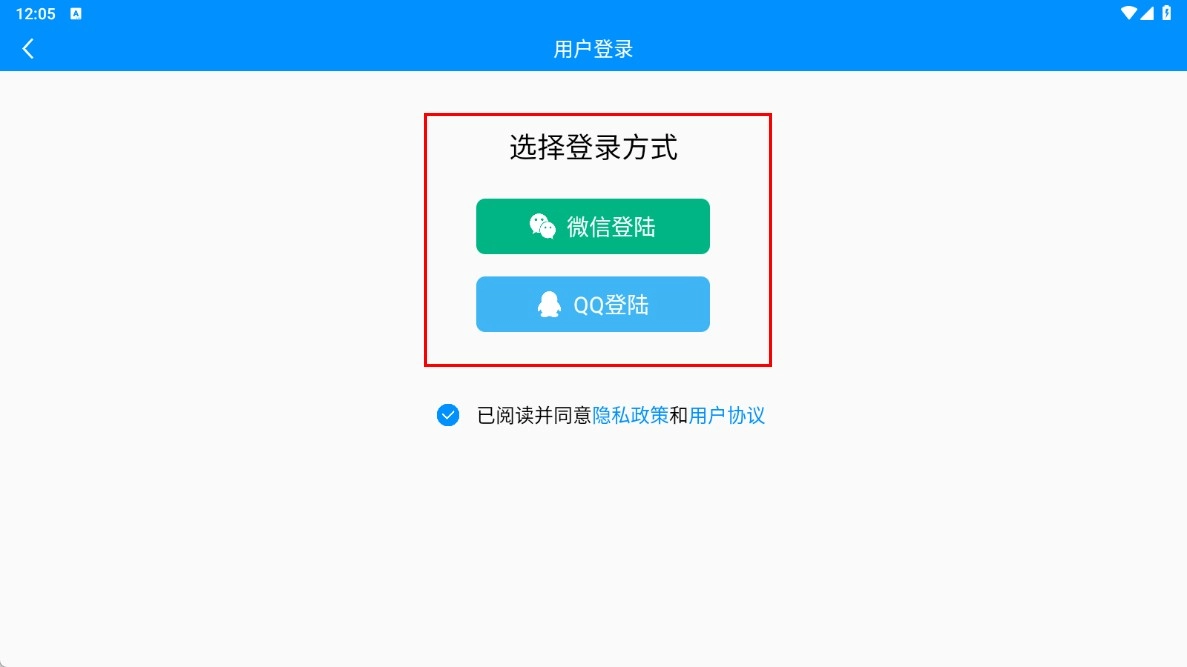Choose the QQ登陆 button
The image size is (1187, 667).
tap(592, 304)
